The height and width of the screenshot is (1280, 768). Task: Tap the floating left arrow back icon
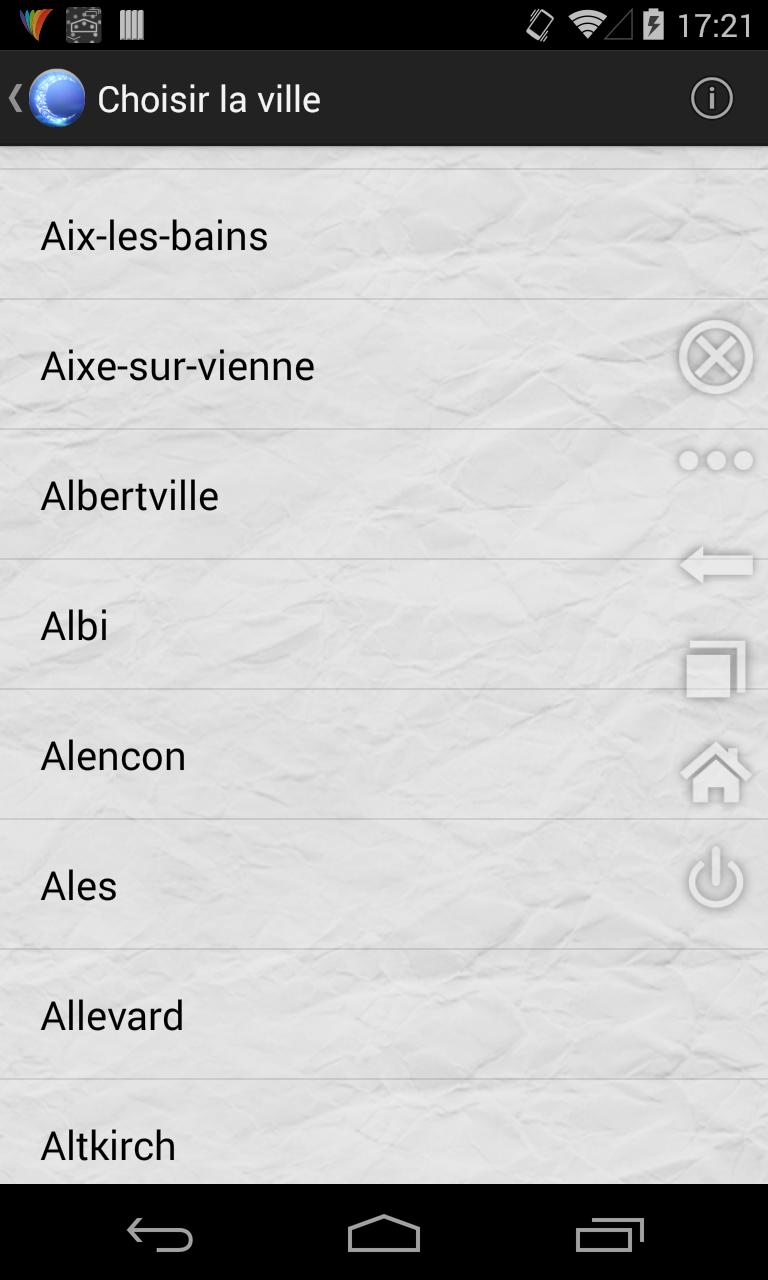[x=716, y=565]
